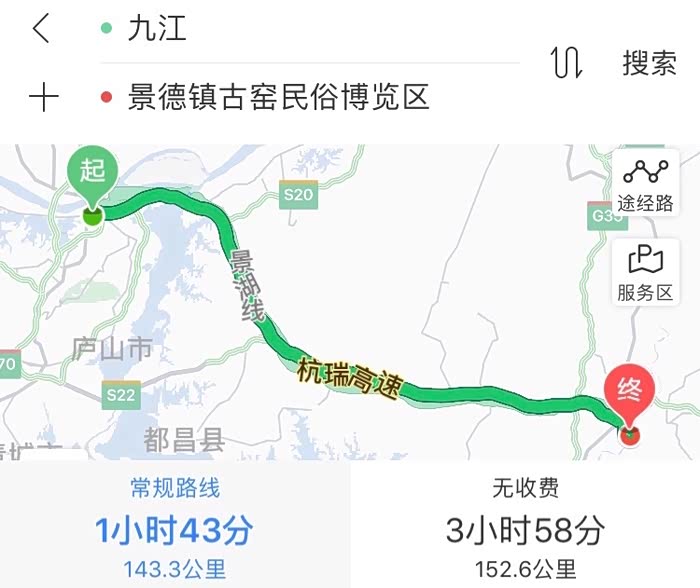Show 服务区 service areas on route
The height and width of the screenshot is (588, 700).
coord(645,272)
